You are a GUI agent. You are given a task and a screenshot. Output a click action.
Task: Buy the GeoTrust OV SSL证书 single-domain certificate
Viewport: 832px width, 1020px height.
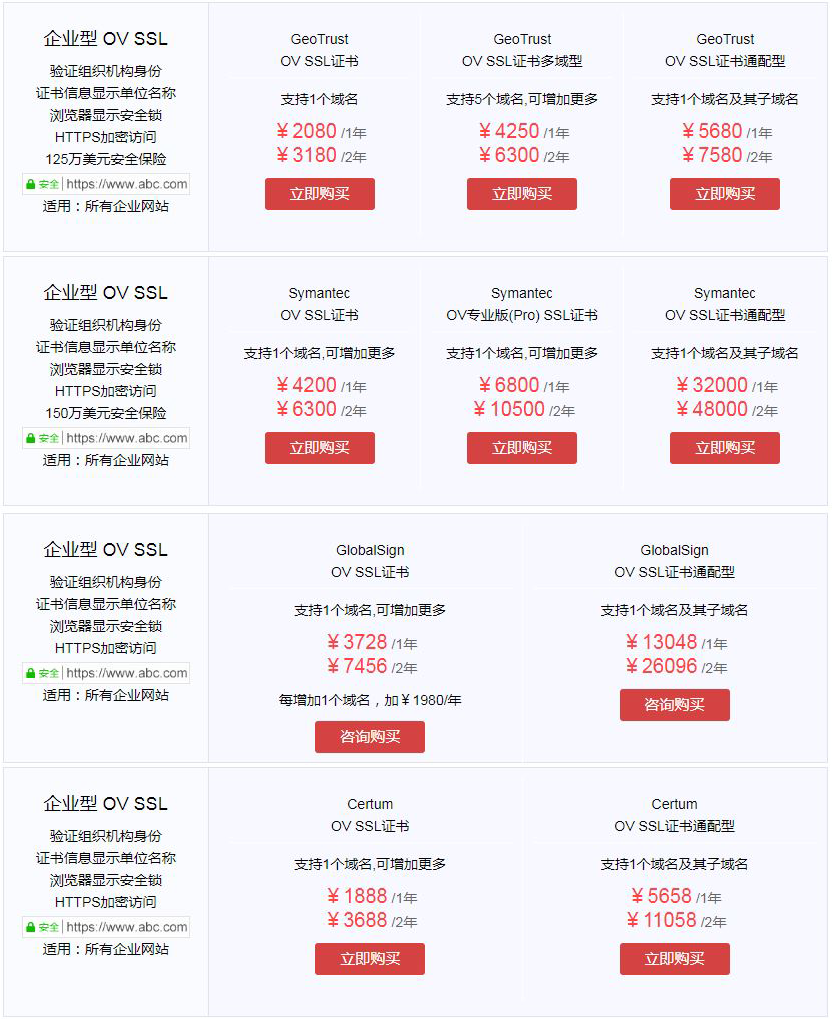click(x=319, y=194)
